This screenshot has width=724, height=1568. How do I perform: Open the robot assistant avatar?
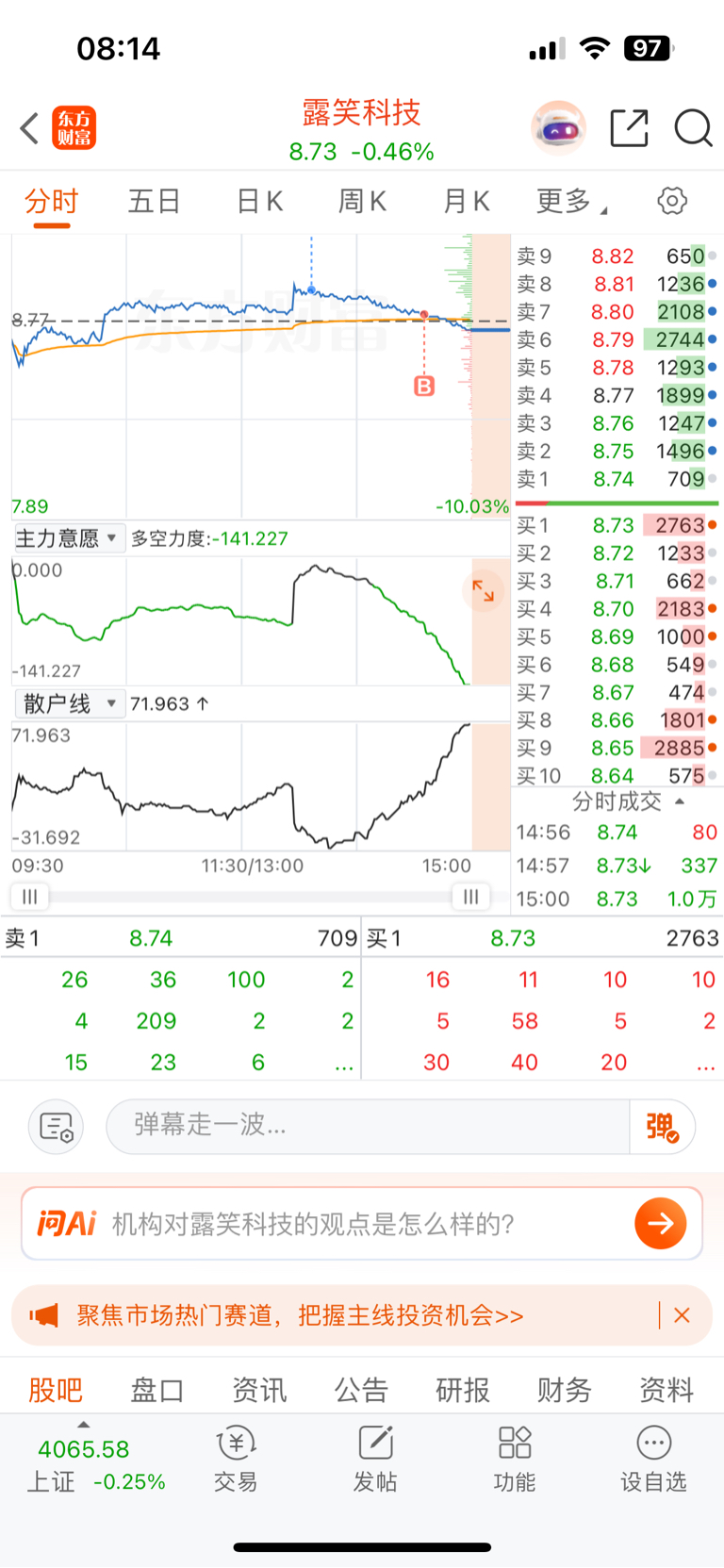point(559,128)
